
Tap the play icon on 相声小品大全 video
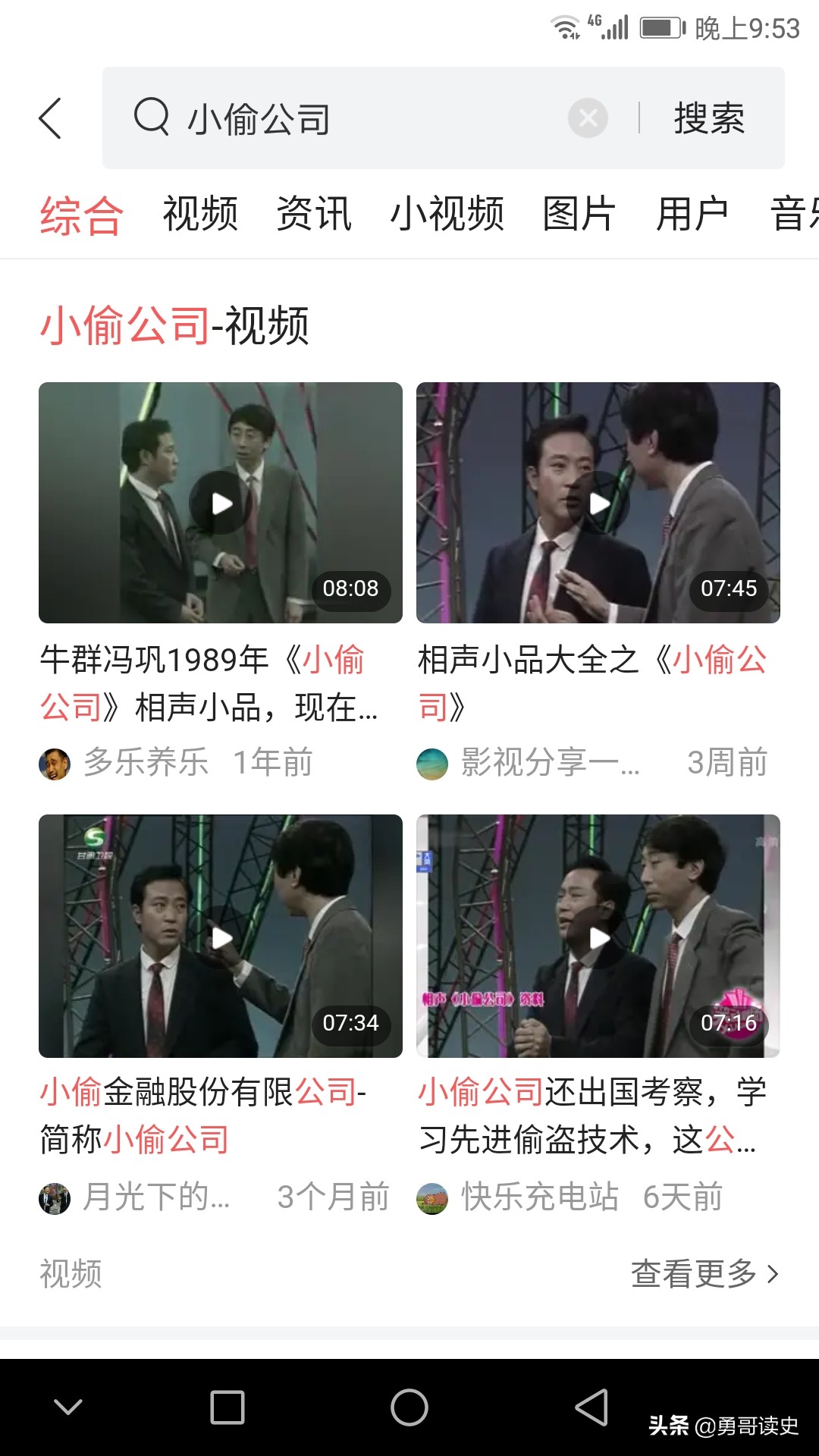(x=598, y=502)
